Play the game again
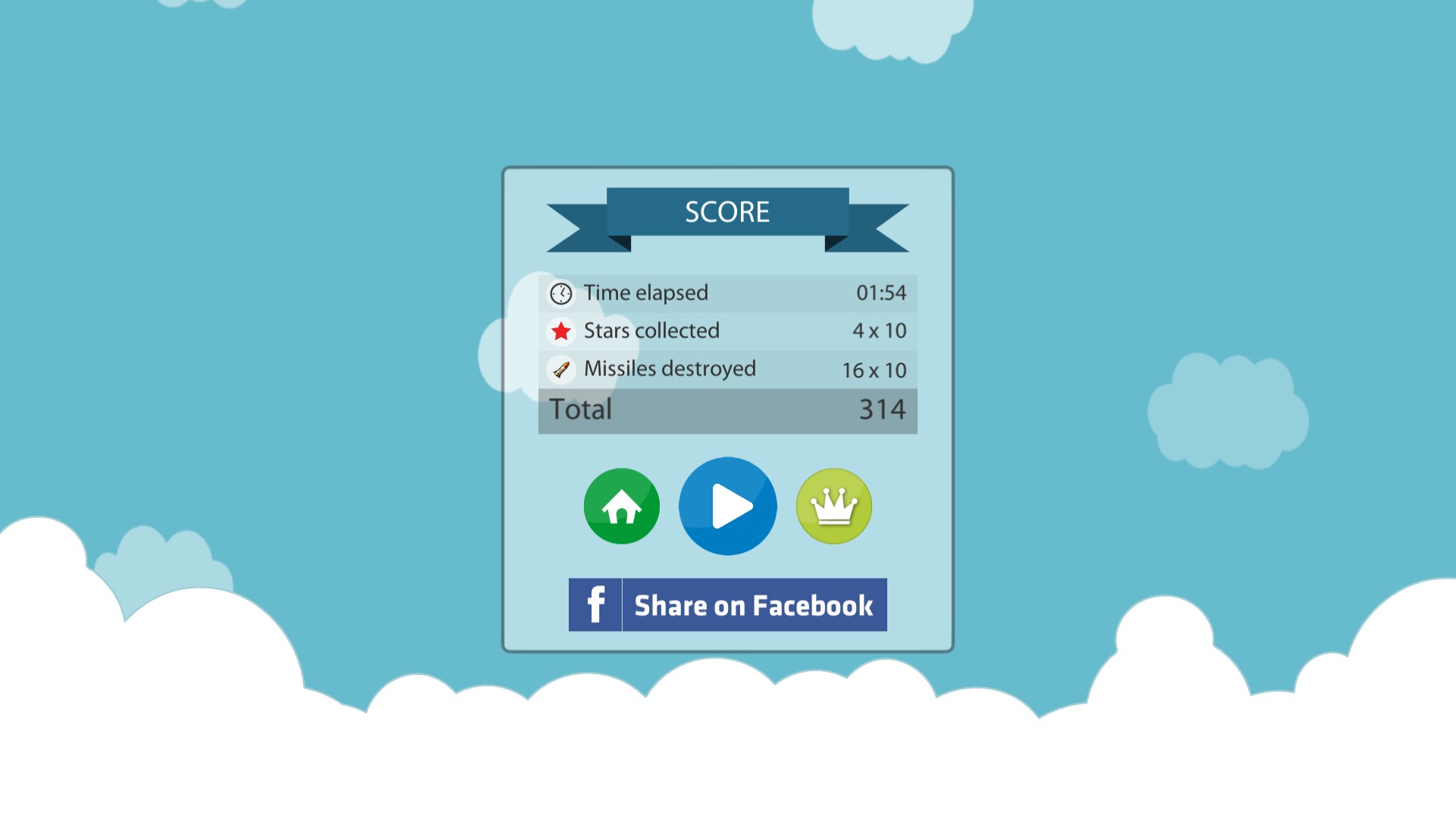This screenshot has height=819, width=1456. (x=727, y=506)
